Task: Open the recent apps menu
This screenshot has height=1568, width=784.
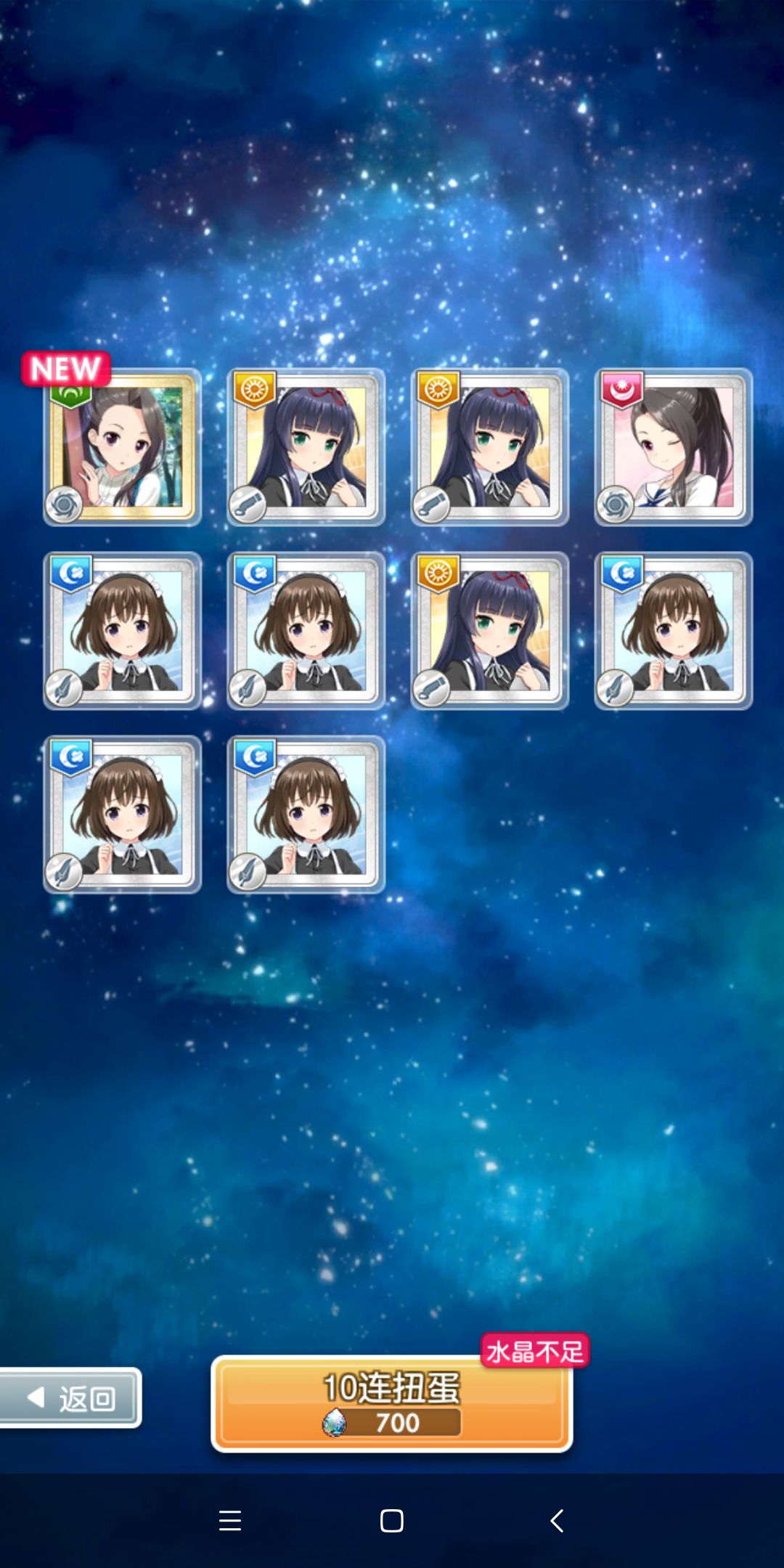Action: click(x=230, y=1520)
